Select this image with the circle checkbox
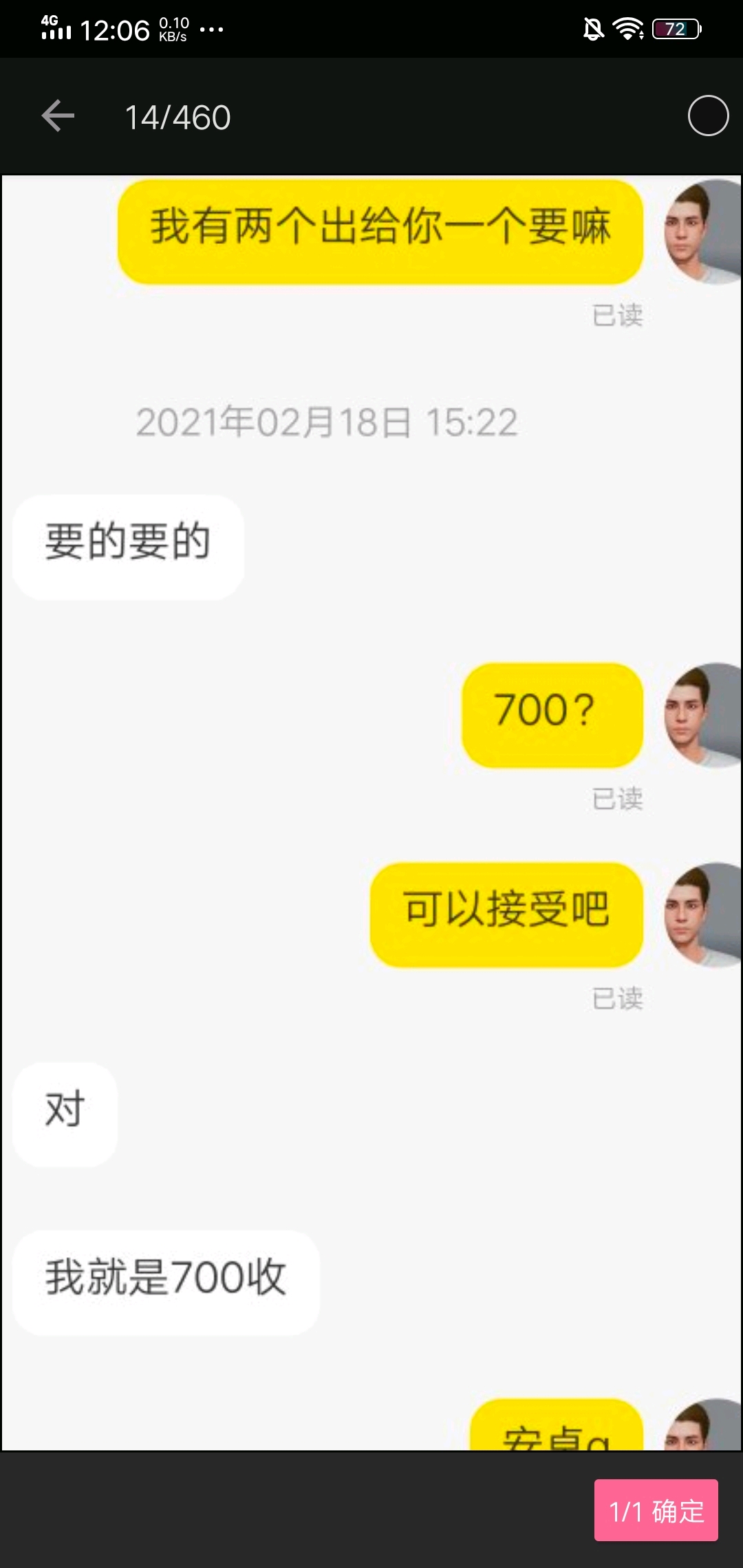 point(708,116)
